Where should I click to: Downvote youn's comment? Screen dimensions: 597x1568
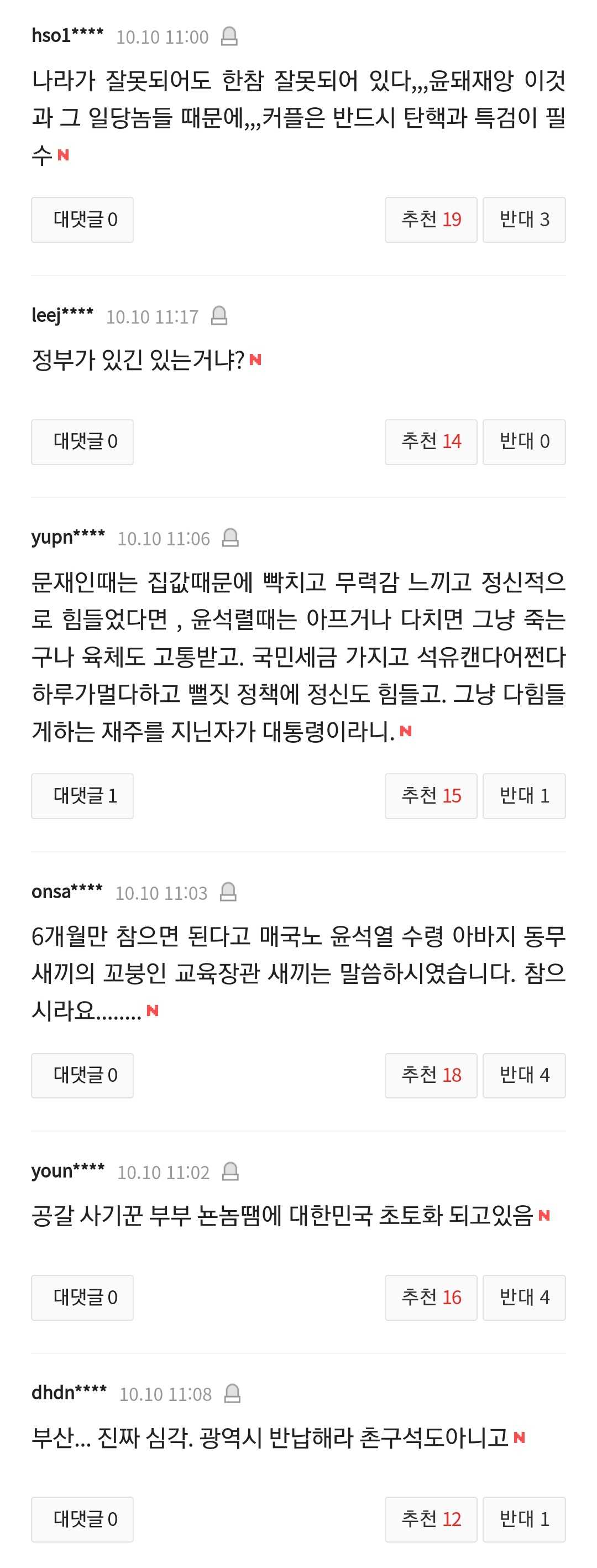tap(523, 1298)
